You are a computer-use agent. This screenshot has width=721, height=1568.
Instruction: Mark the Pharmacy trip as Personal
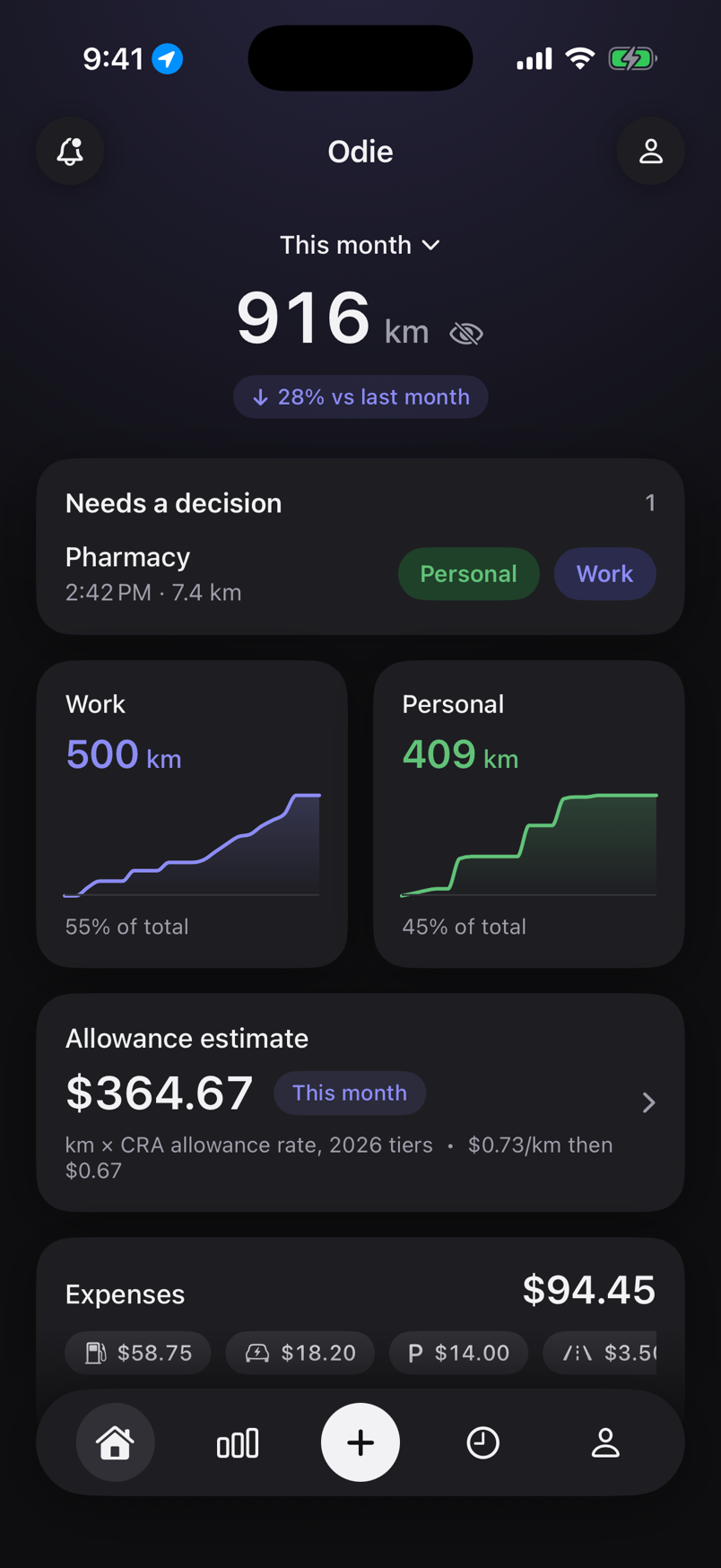pos(468,574)
